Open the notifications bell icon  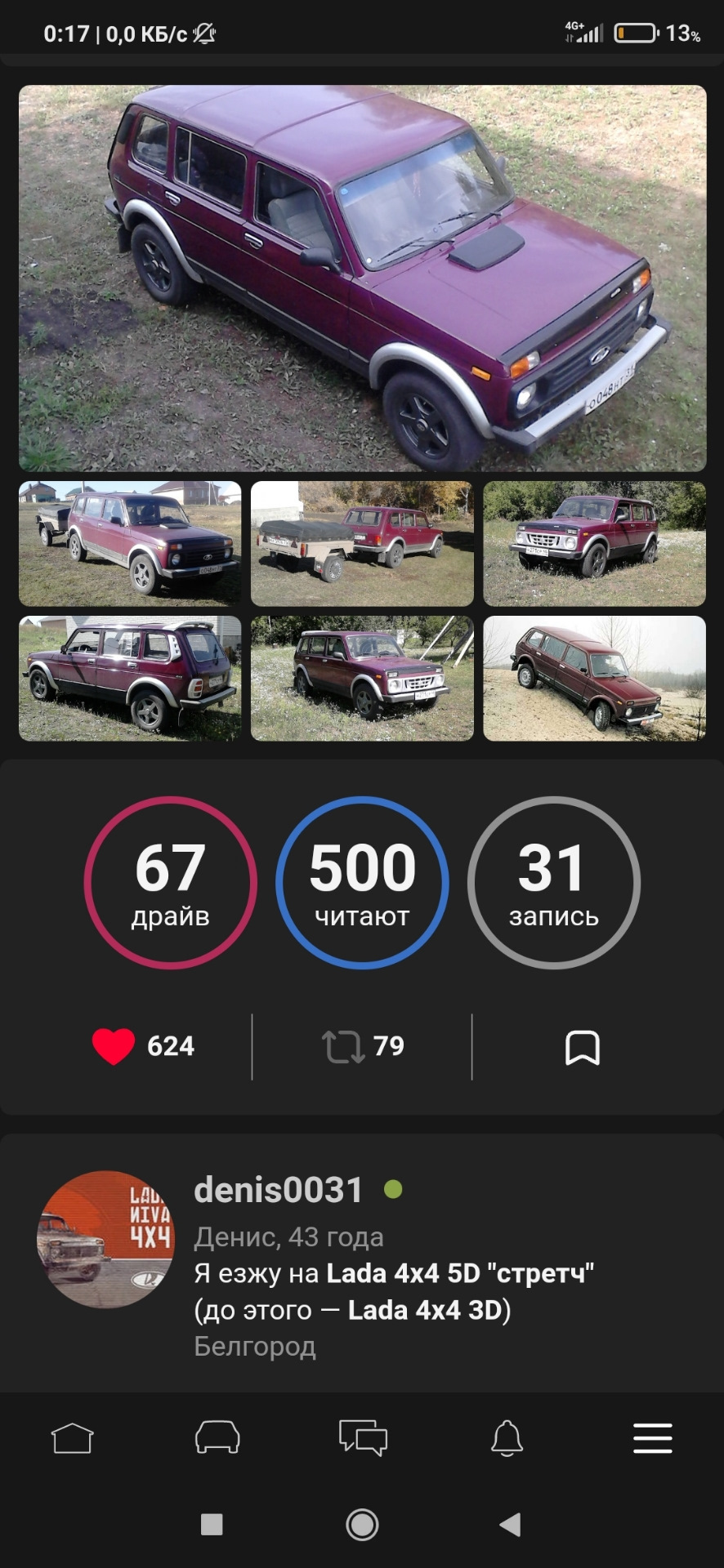tap(507, 1437)
